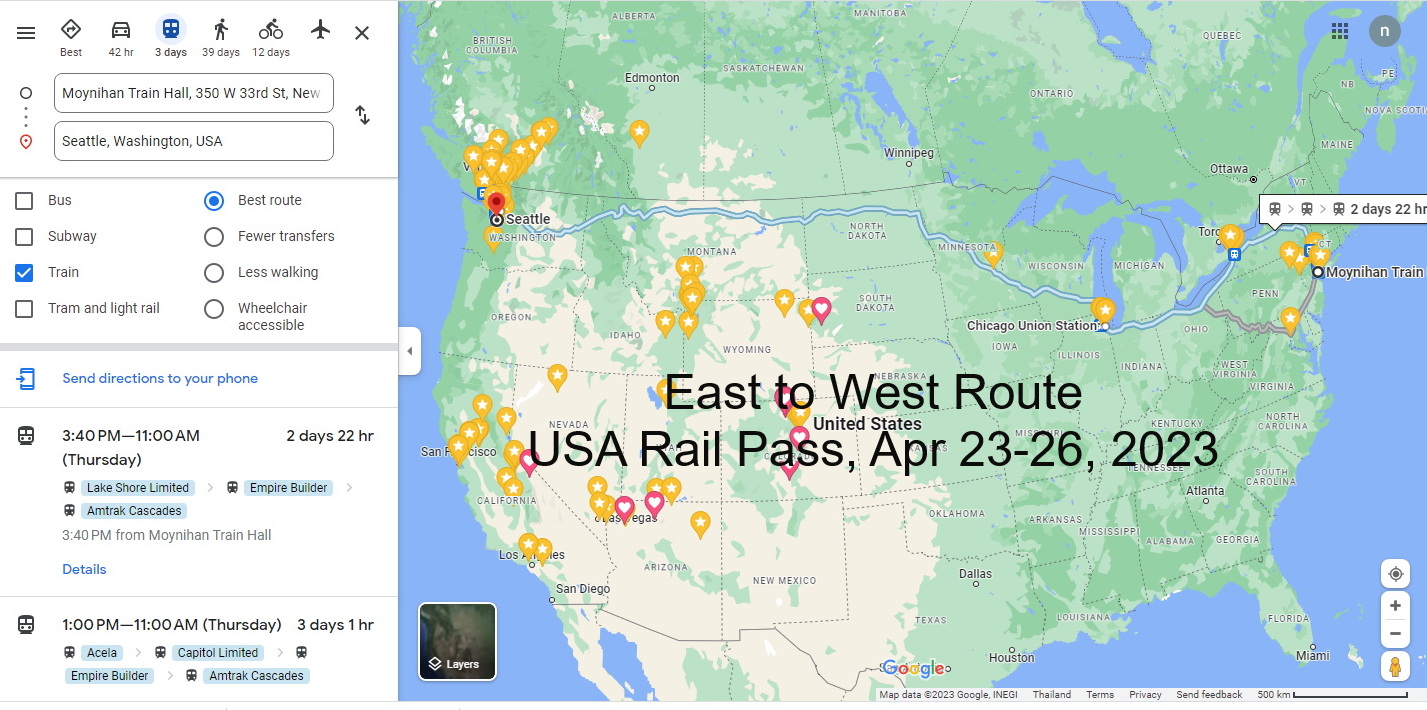The height and width of the screenshot is (710, 1427).
Task: Open the Layers map selector
Action: pos(457,641)
